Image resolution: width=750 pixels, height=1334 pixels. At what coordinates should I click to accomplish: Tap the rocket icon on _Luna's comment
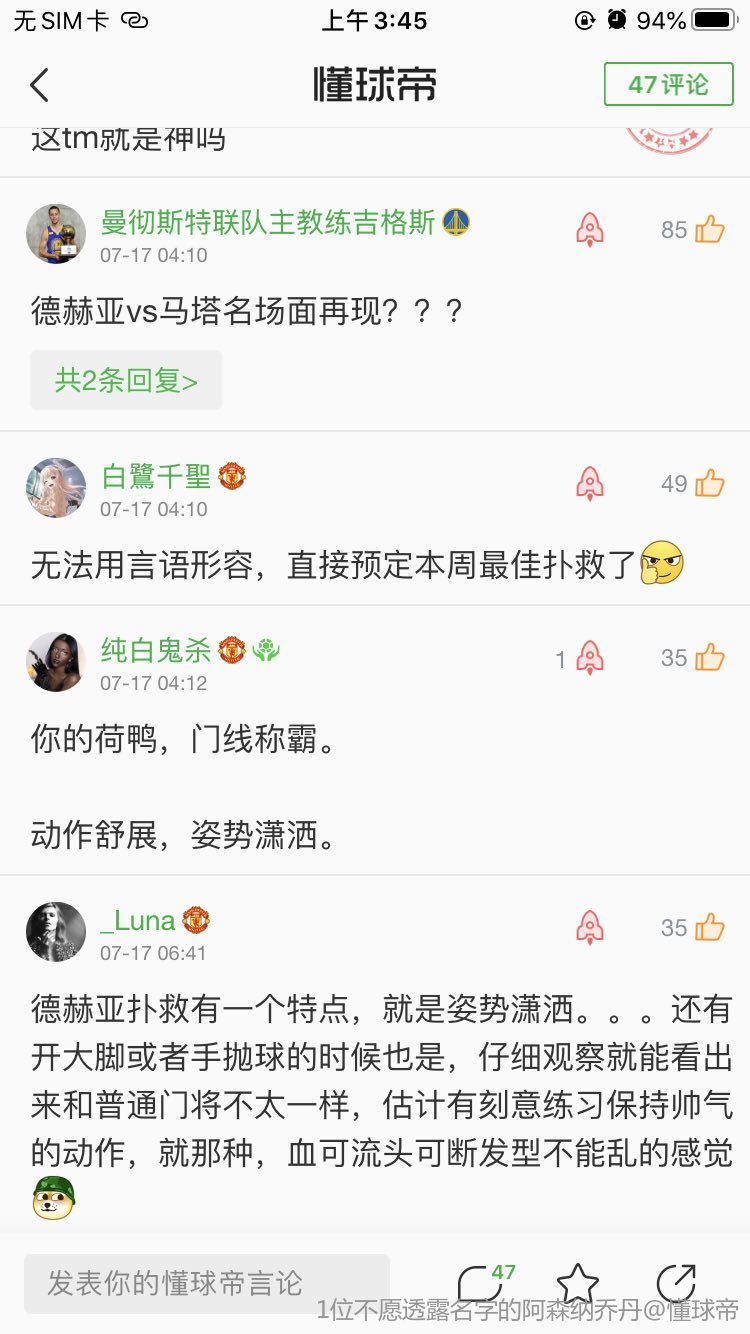coord(590,928)
